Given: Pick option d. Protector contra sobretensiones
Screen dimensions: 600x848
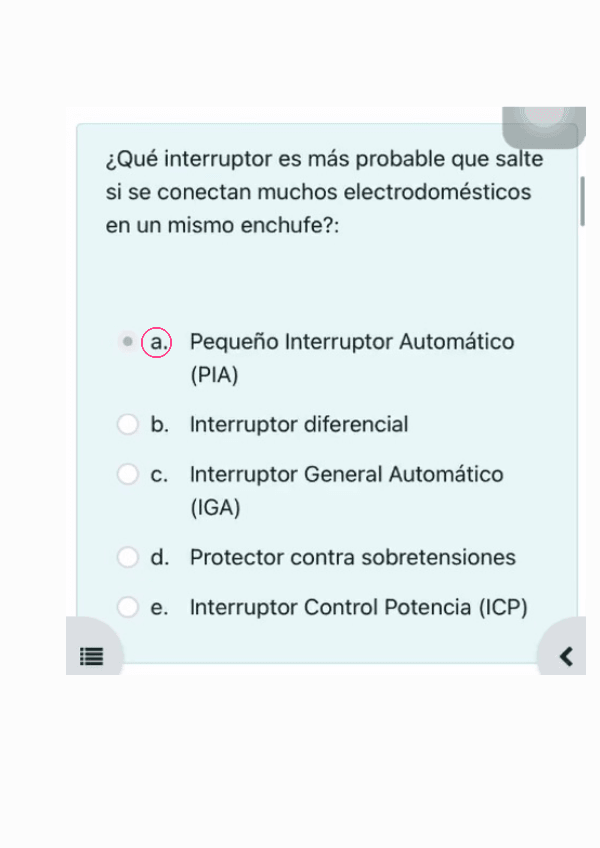Looking at the screenshot, I should point(127,558).
